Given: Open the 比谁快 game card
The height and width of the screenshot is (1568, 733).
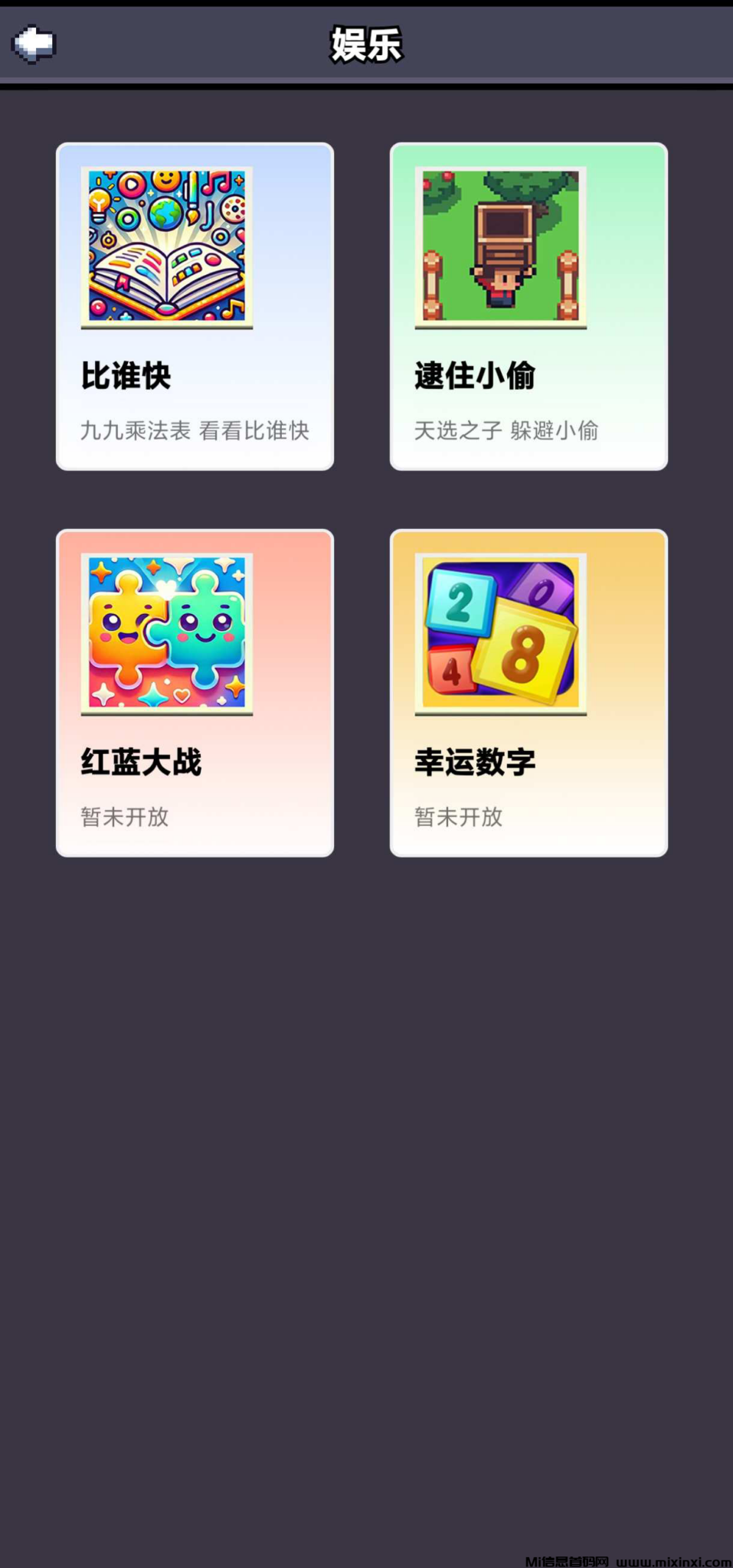Looking at the screenshot, I should coord(195,305).
